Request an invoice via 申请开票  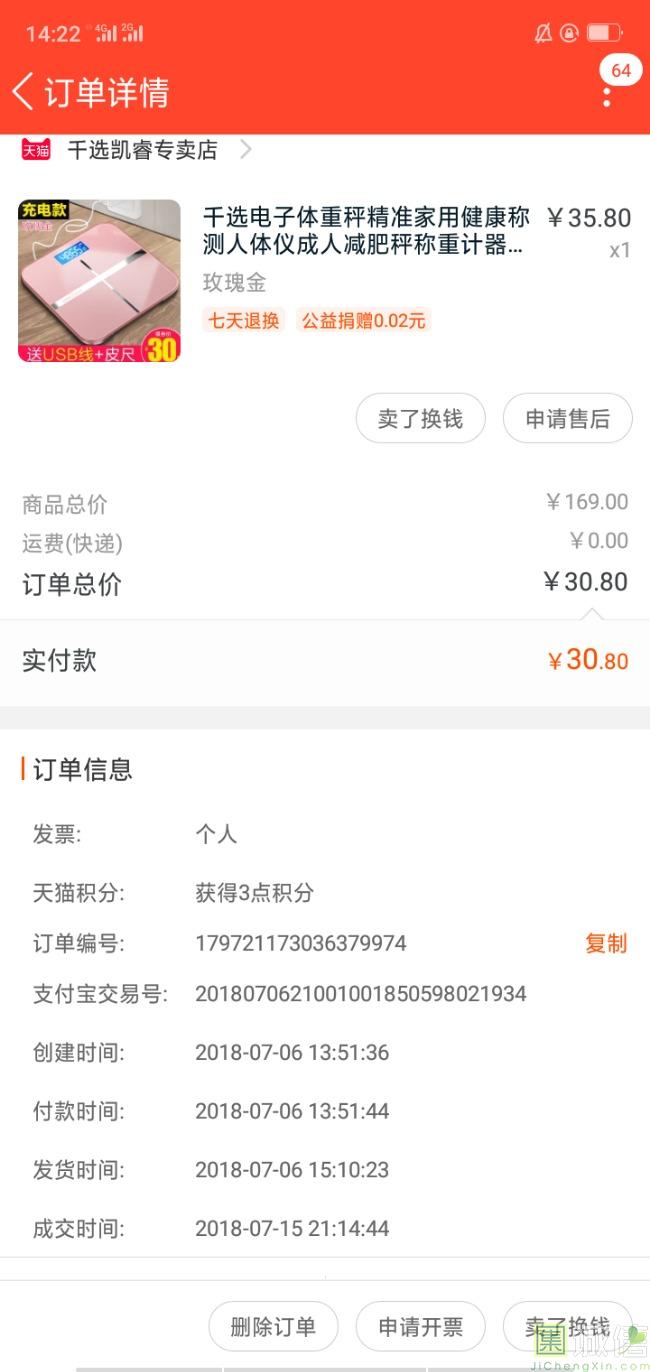[420, 1327]
